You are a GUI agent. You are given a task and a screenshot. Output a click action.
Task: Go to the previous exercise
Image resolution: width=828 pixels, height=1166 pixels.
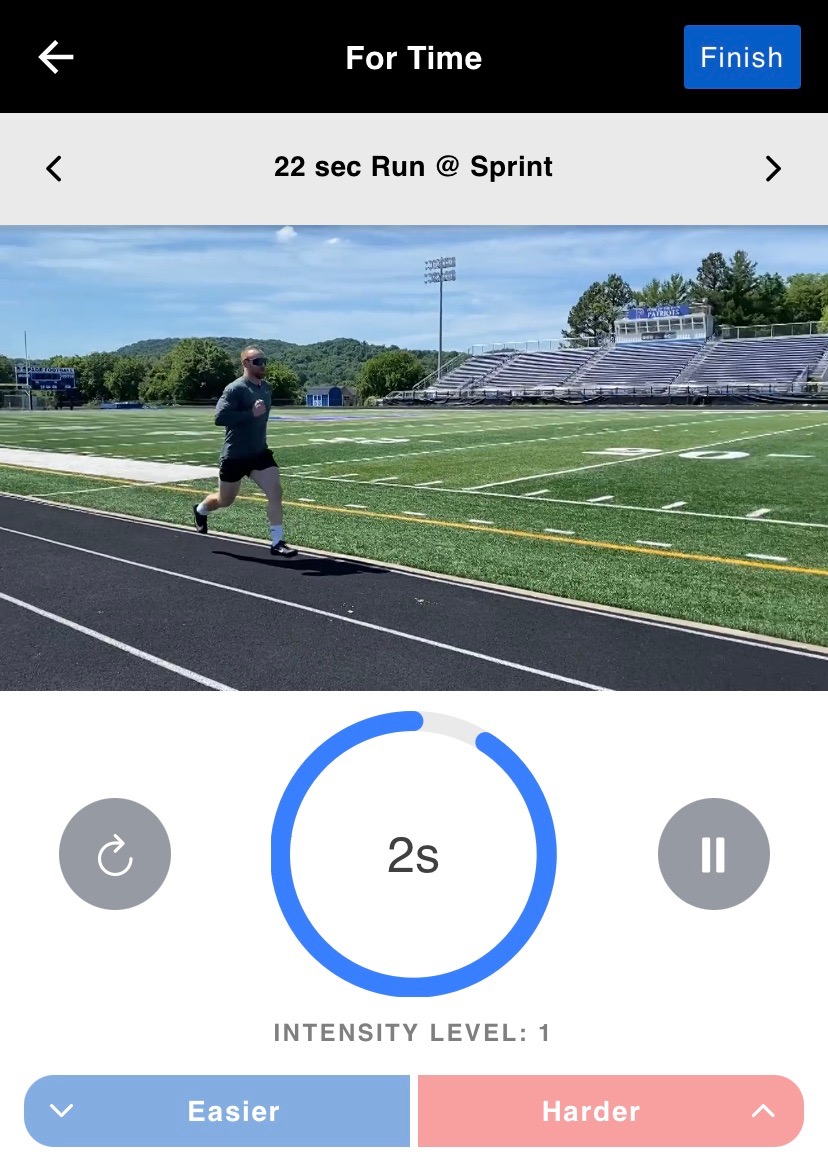55,169
